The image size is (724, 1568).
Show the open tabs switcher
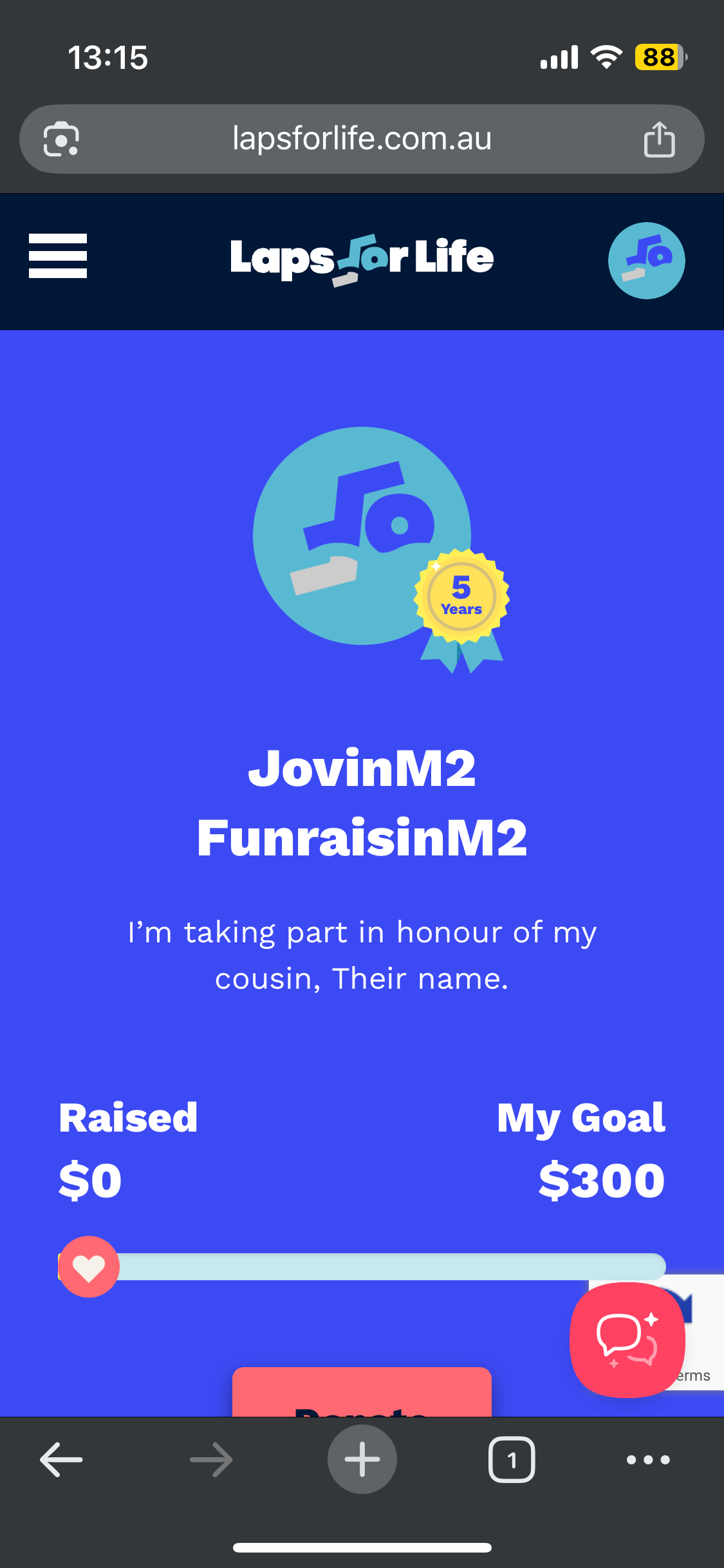pyautogui.click(x=512, y=1459)
